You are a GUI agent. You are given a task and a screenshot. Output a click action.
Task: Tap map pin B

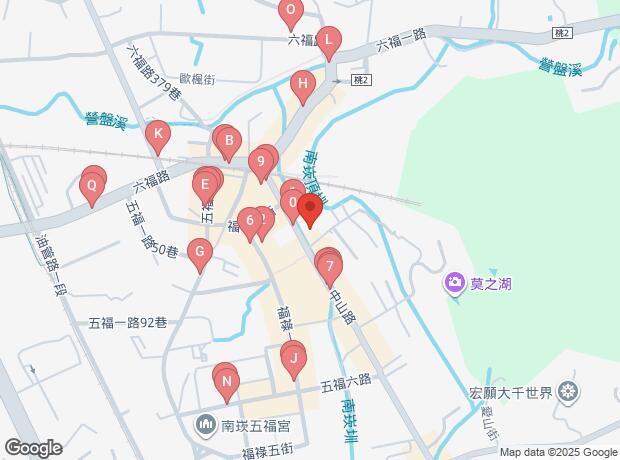pos(229,142)
